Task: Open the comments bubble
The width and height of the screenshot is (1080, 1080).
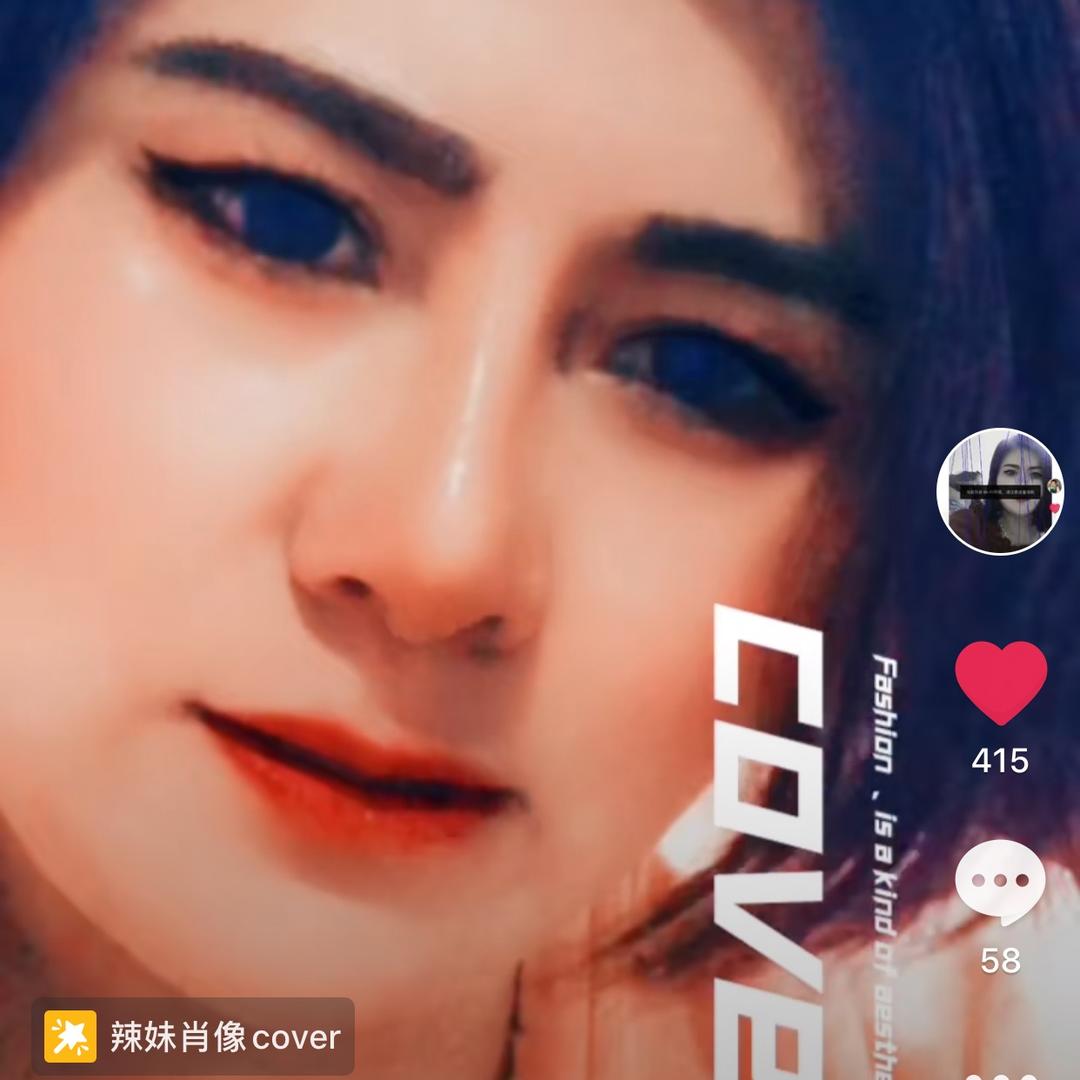Action: (x=1000, y=882)
